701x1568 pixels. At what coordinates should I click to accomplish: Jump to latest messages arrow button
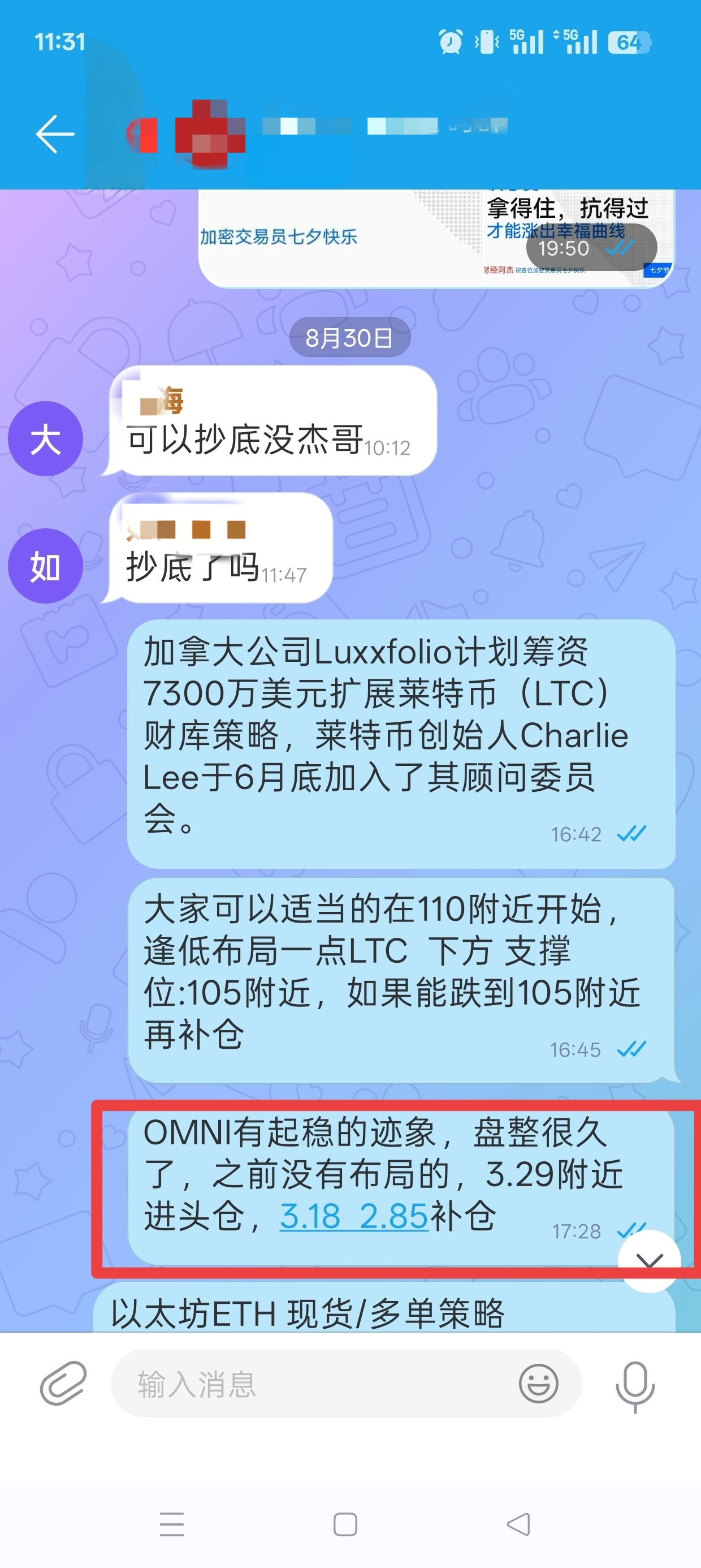648,1260
